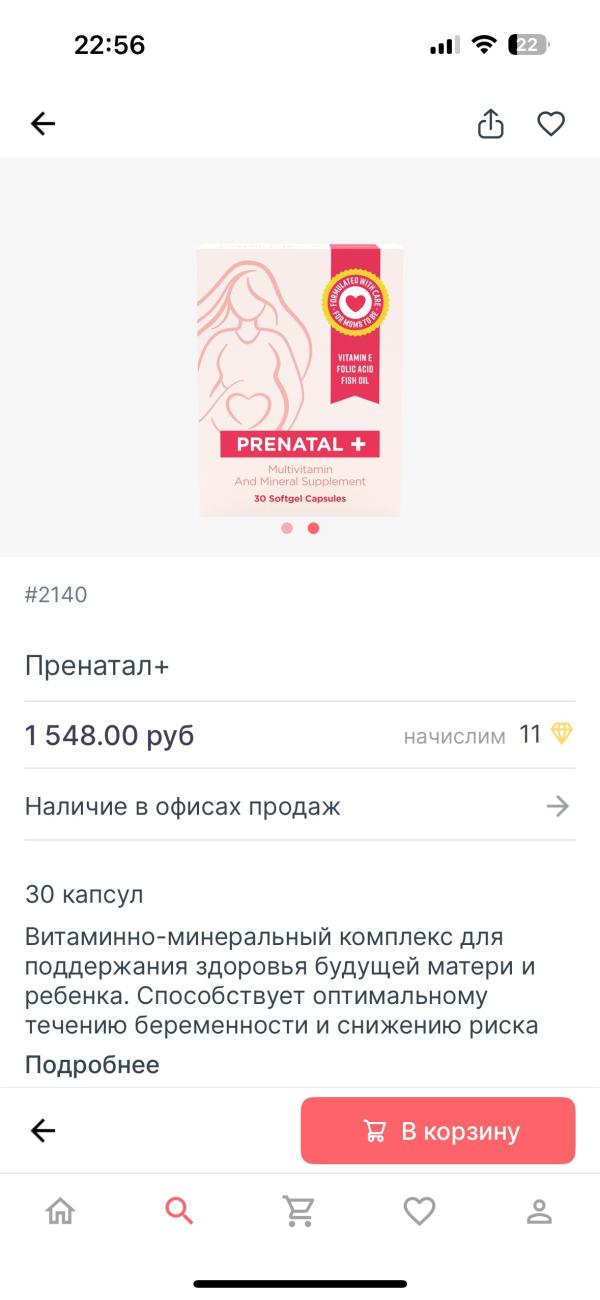Share this Prenatal+ product

pyautogui.click(x=490, y=124)
